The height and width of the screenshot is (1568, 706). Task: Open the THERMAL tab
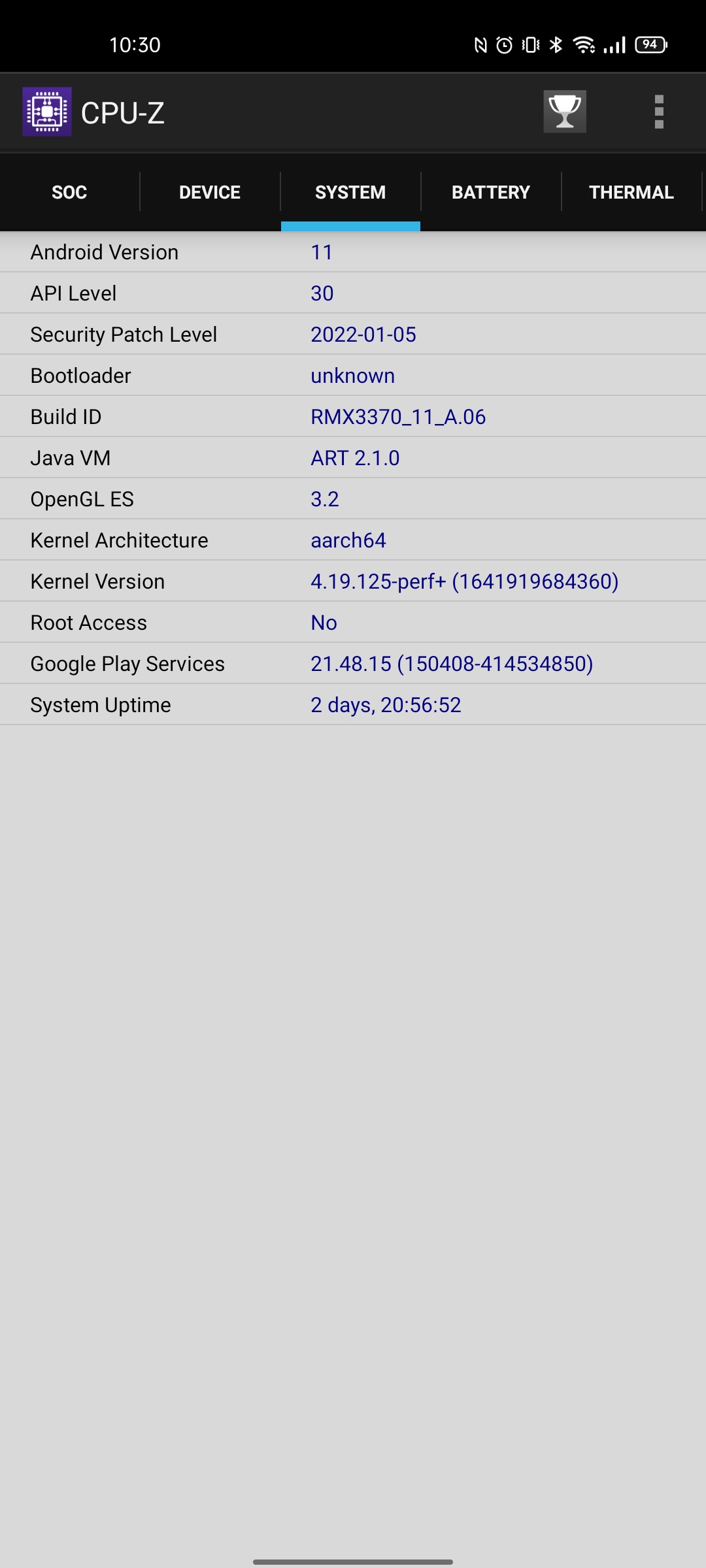point(631,192)
